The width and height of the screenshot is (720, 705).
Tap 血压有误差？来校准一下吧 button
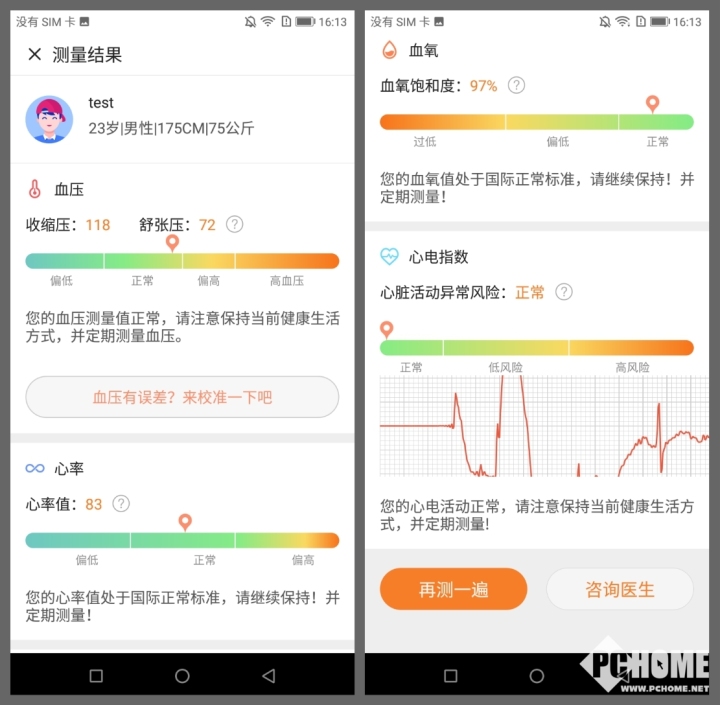(182, 397)
